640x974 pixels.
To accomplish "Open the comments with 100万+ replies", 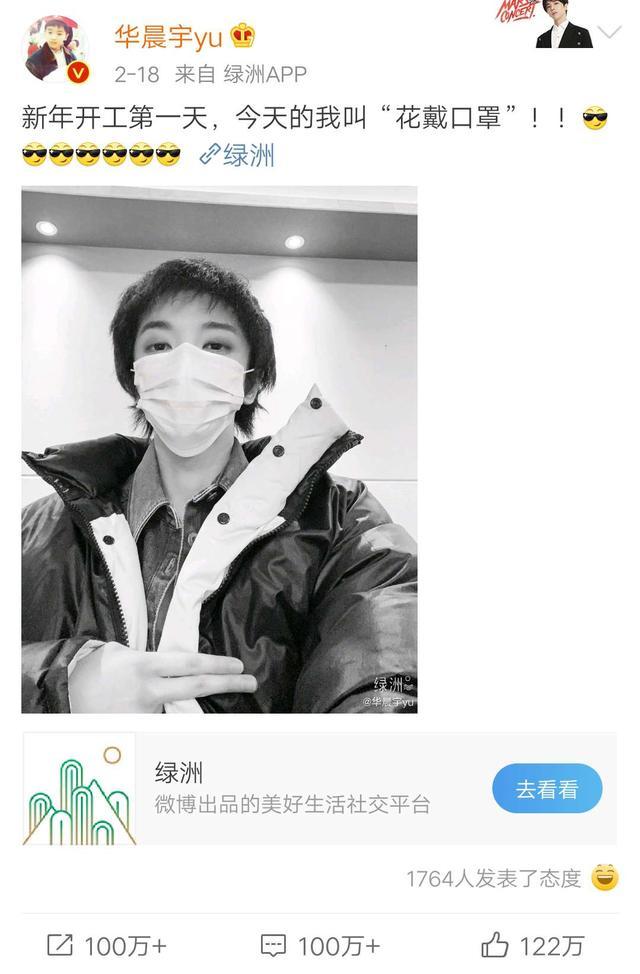I will tap(320, 946).
